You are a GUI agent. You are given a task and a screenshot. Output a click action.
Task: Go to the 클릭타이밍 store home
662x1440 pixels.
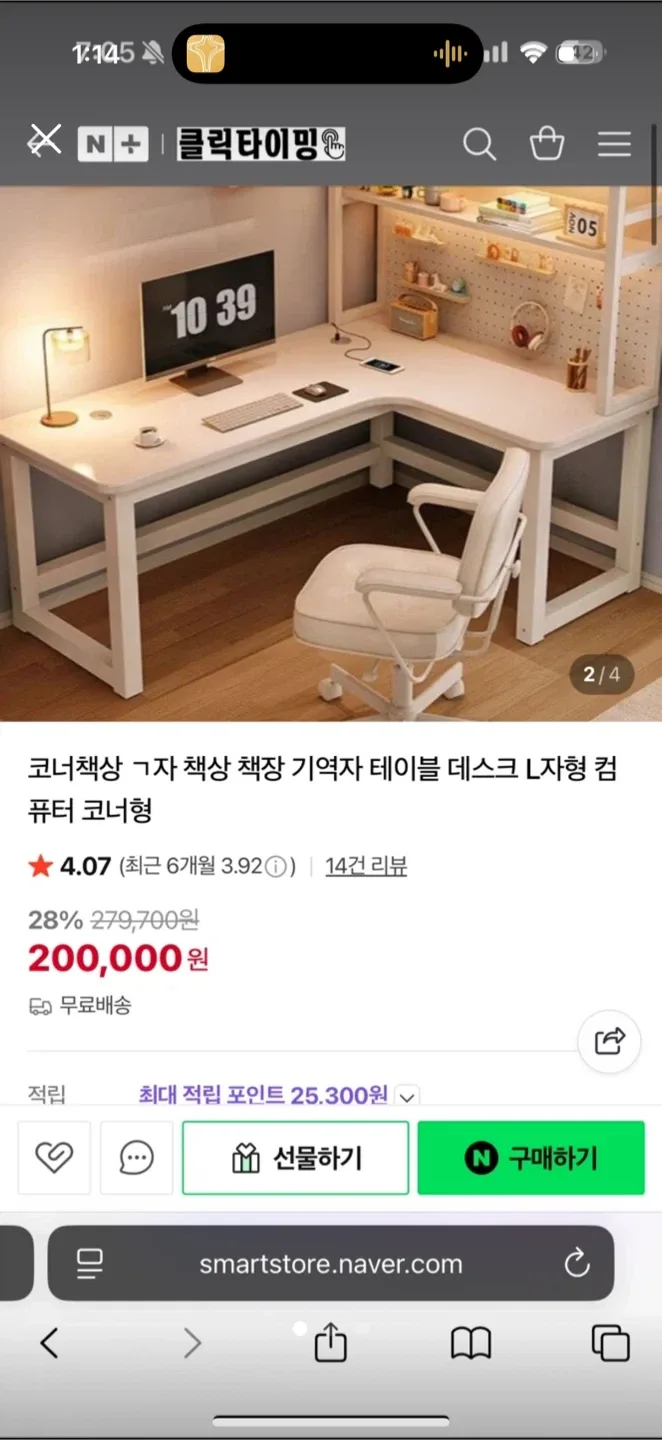tap(261, 145)
